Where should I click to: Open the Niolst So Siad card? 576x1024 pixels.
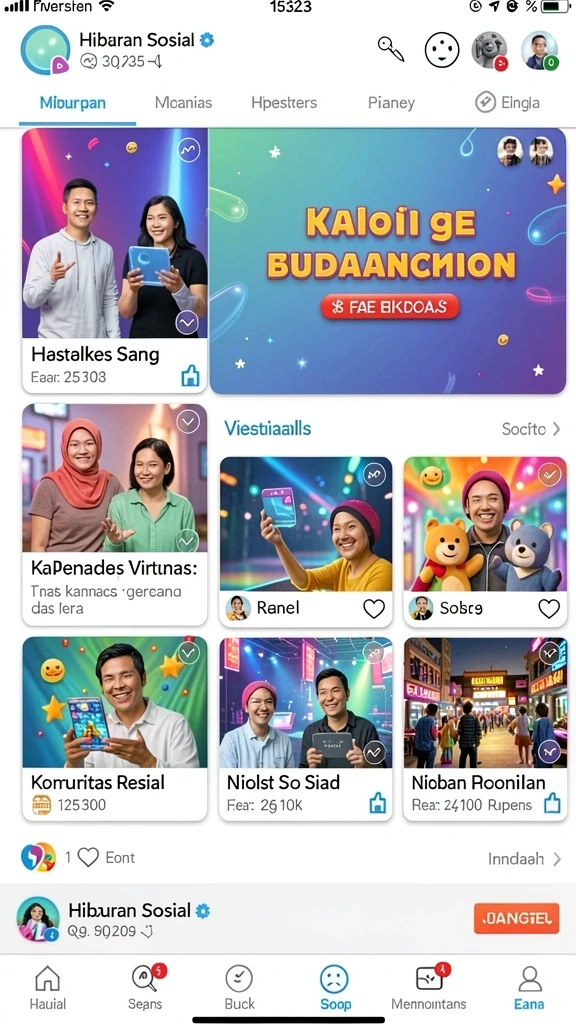(306, 729)
